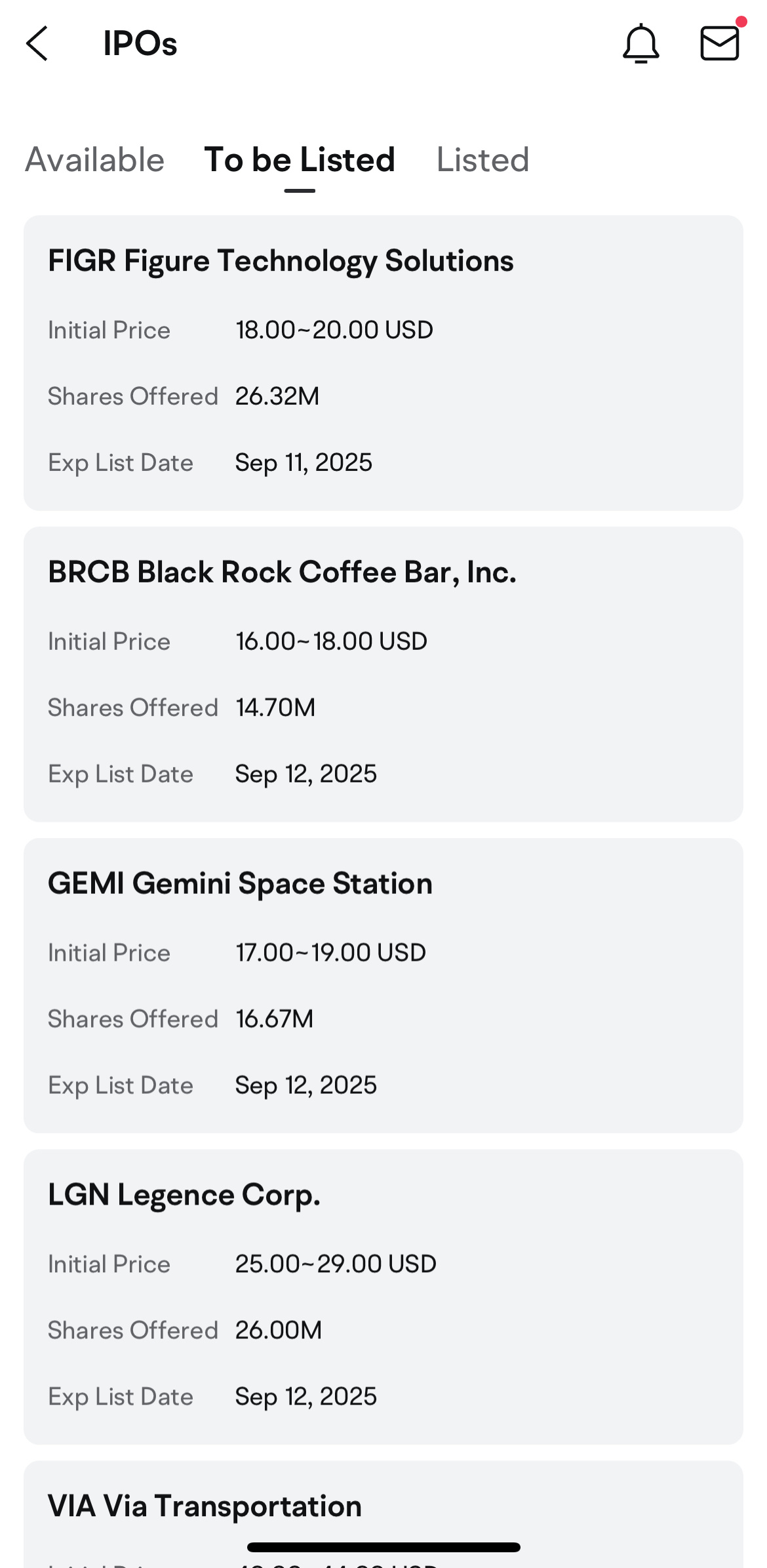Go back from the IPOs page

pos(37,44)
